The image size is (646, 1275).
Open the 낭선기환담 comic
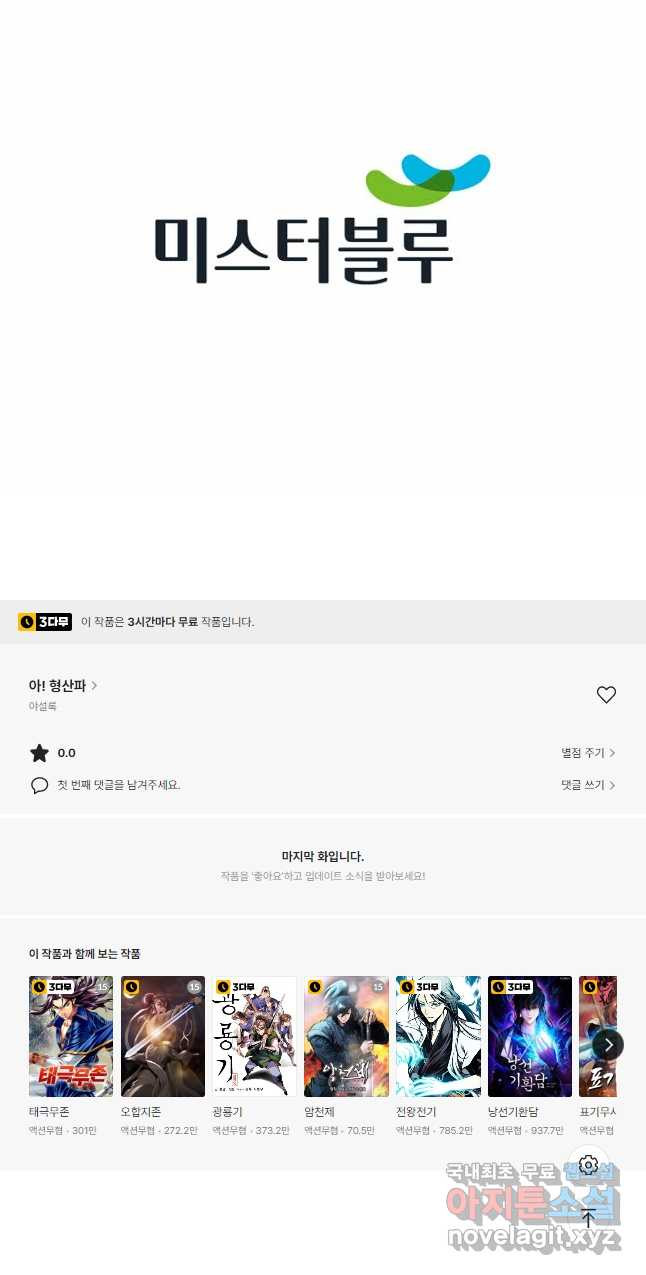pos(530,1037)
